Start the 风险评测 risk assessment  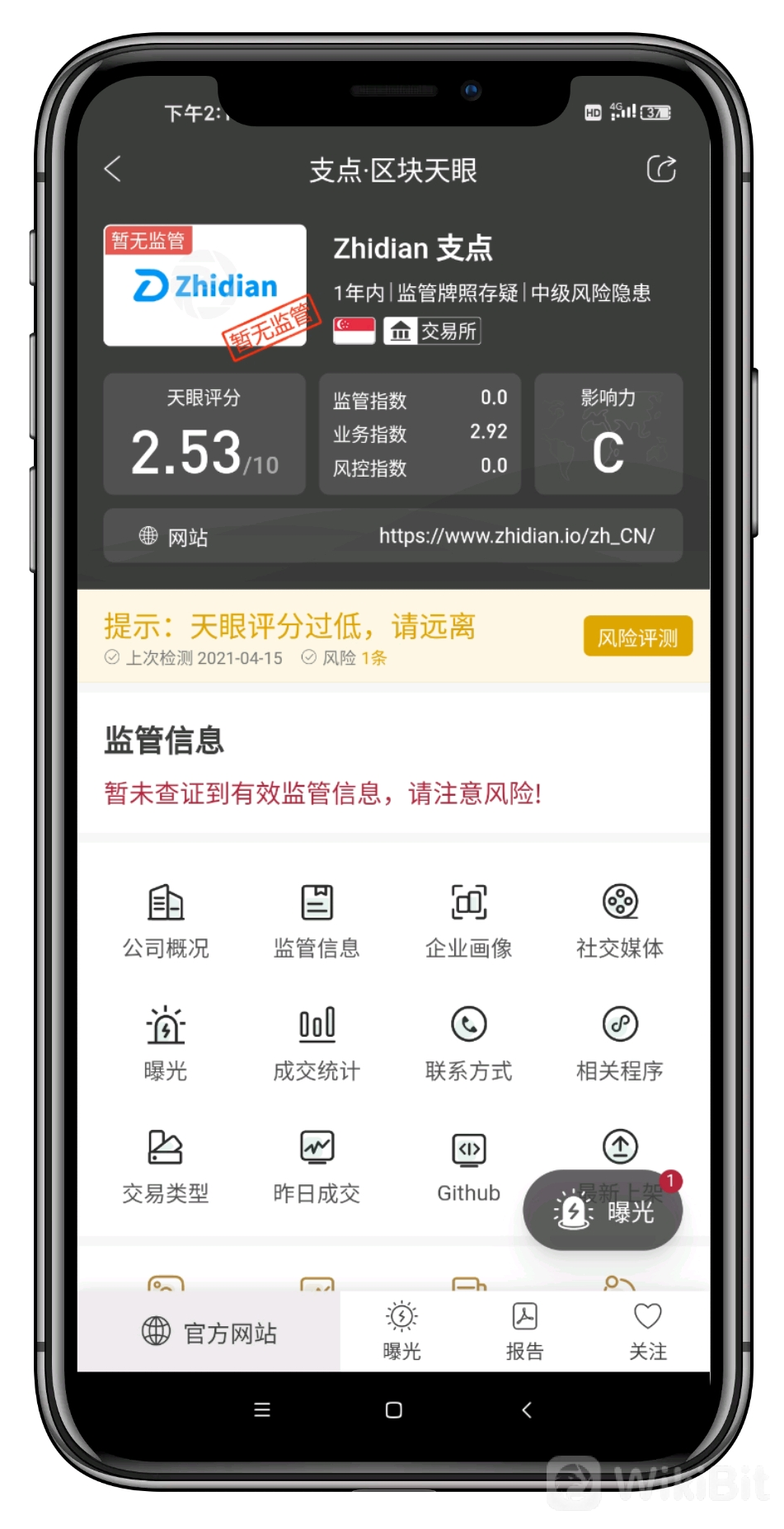pos(637,637)
